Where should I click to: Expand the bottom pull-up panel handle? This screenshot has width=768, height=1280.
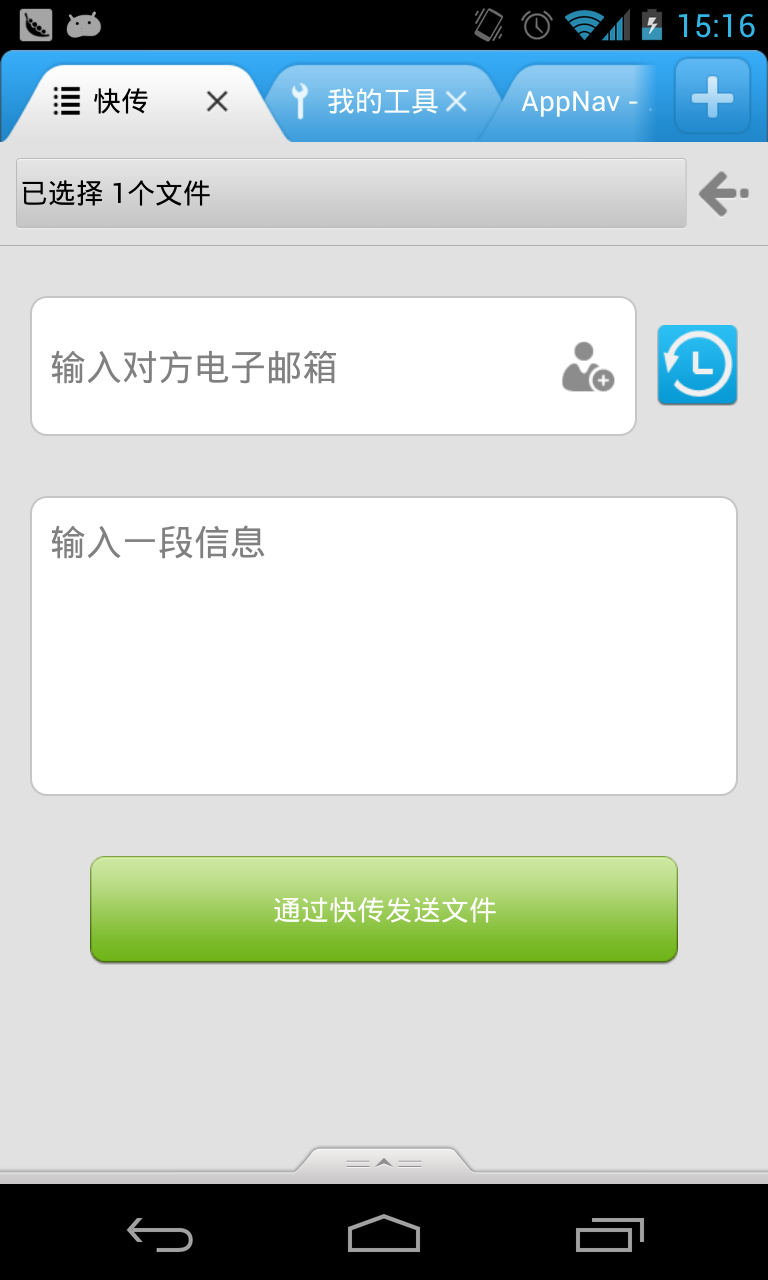tap(384, 1162)
